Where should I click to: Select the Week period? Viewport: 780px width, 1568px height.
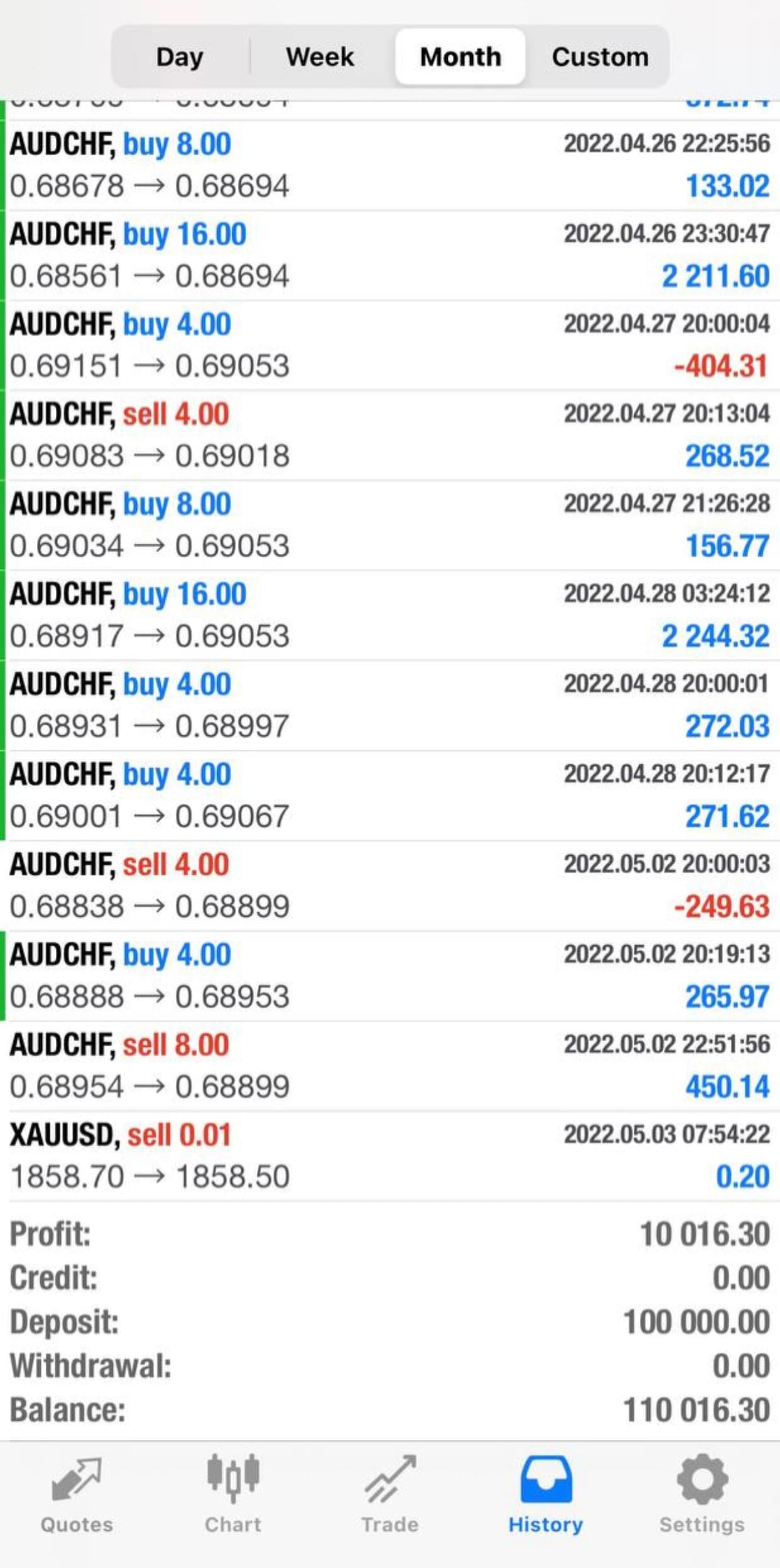tap(320, 57)
